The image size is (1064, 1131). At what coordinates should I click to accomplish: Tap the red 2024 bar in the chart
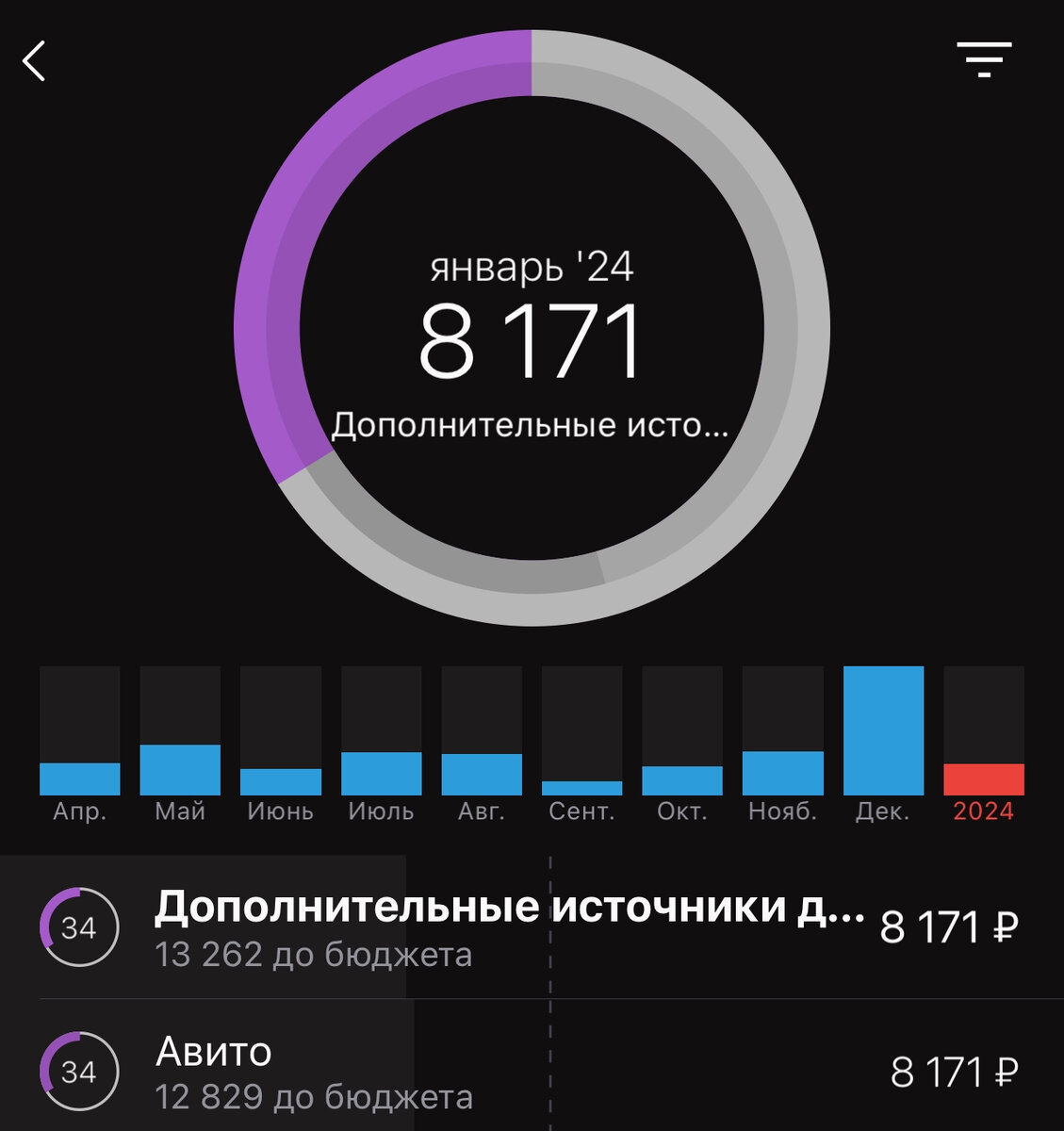tap(983, 778)
